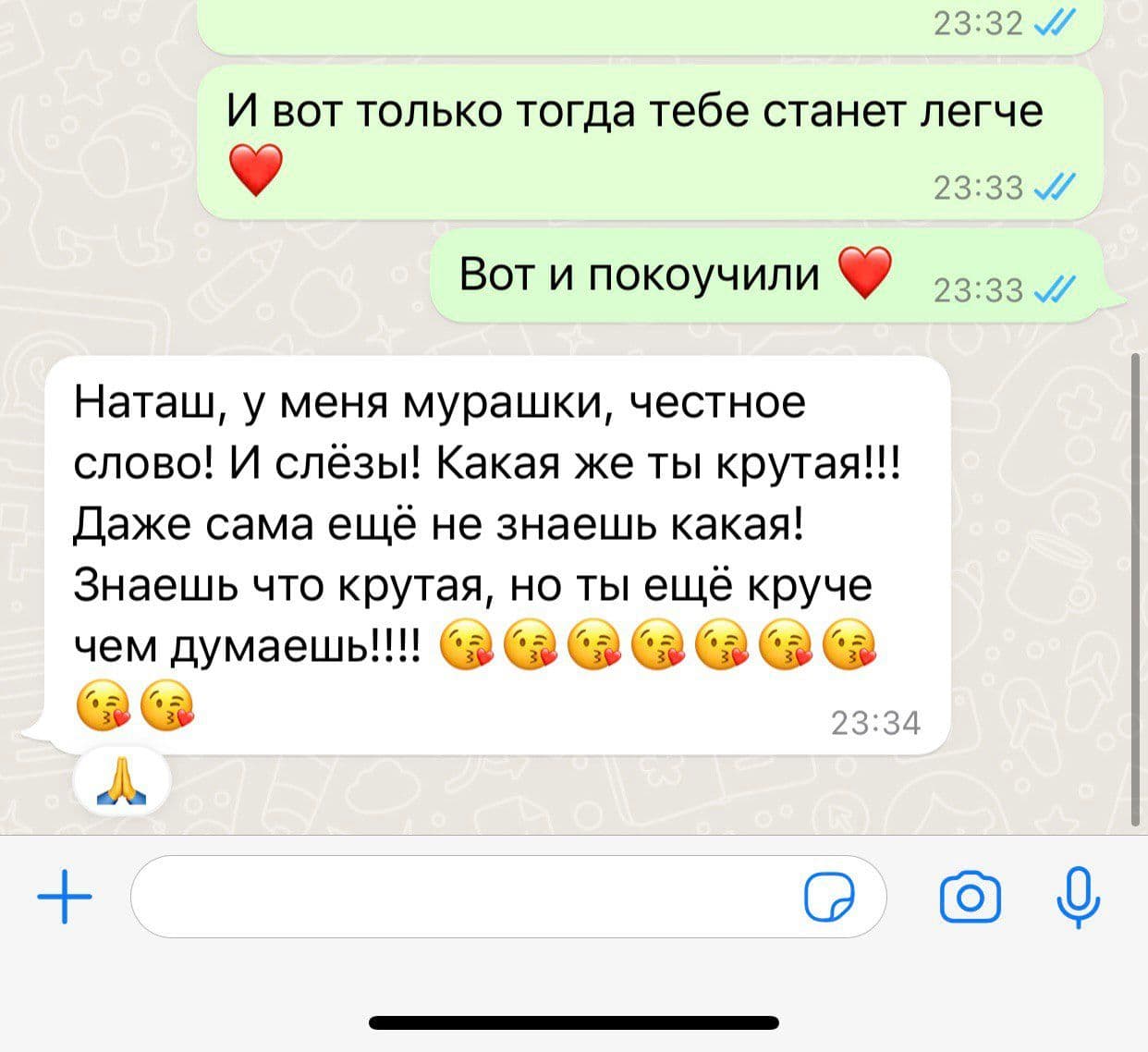The height and width of the screenshot is (1052, 1148).
Task: Tap the plus attach icon
Action: click(65, 897)
